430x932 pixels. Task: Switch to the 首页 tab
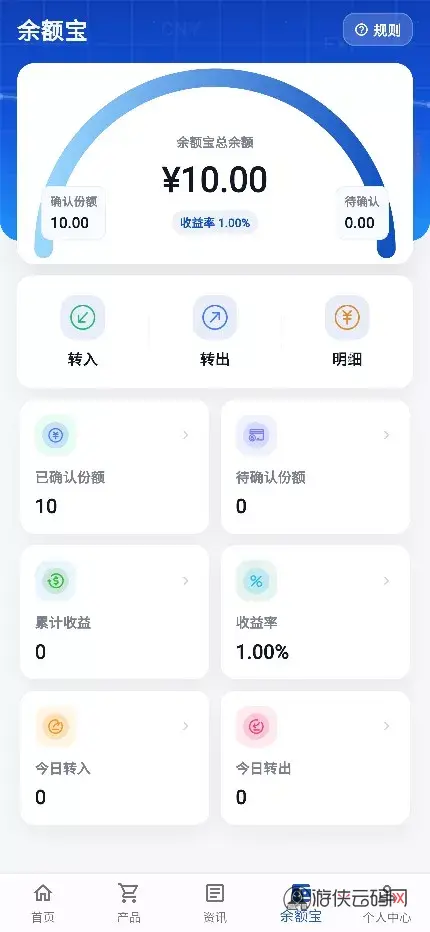[43, 903]
